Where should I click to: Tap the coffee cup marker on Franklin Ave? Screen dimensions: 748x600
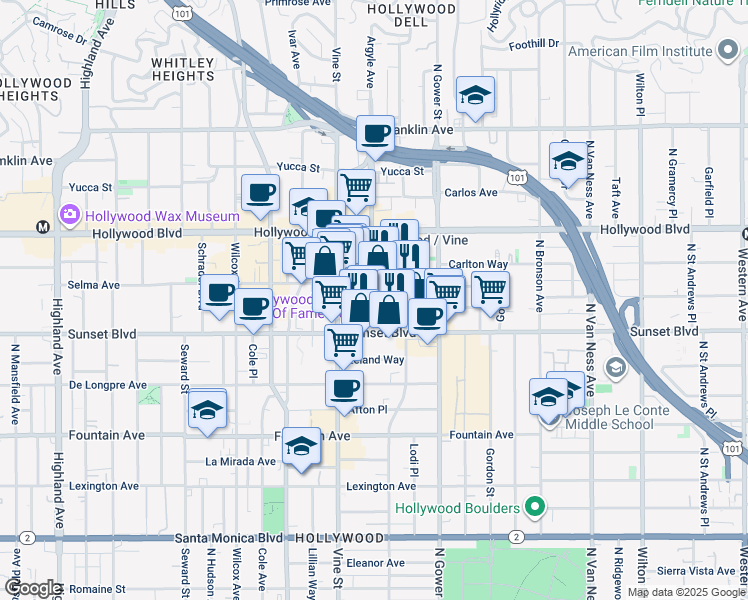tap(375, 137)
